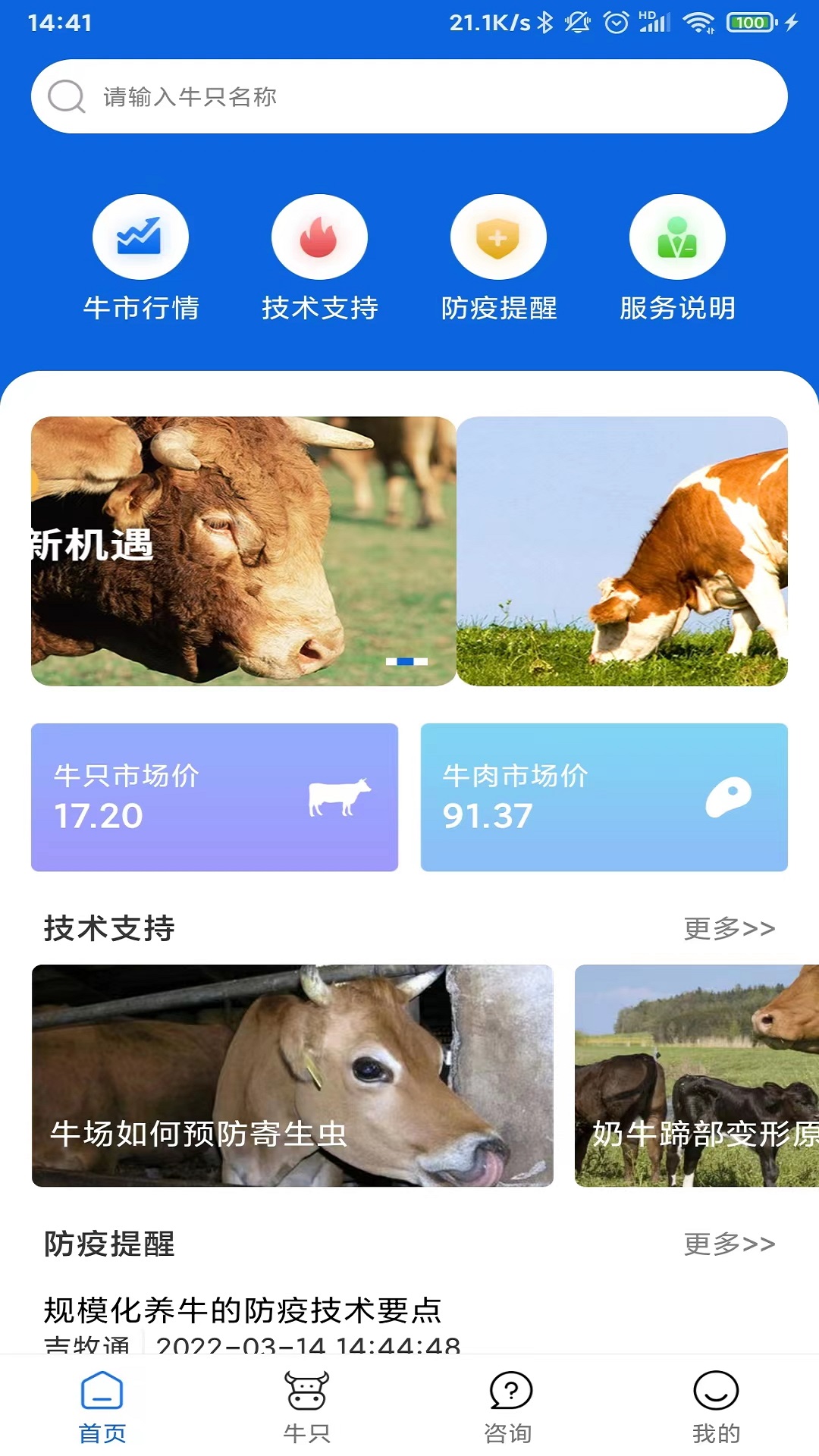The image size is (819, 1456).
Task: Open the 我的 tab
Action: pos(716,1407)
